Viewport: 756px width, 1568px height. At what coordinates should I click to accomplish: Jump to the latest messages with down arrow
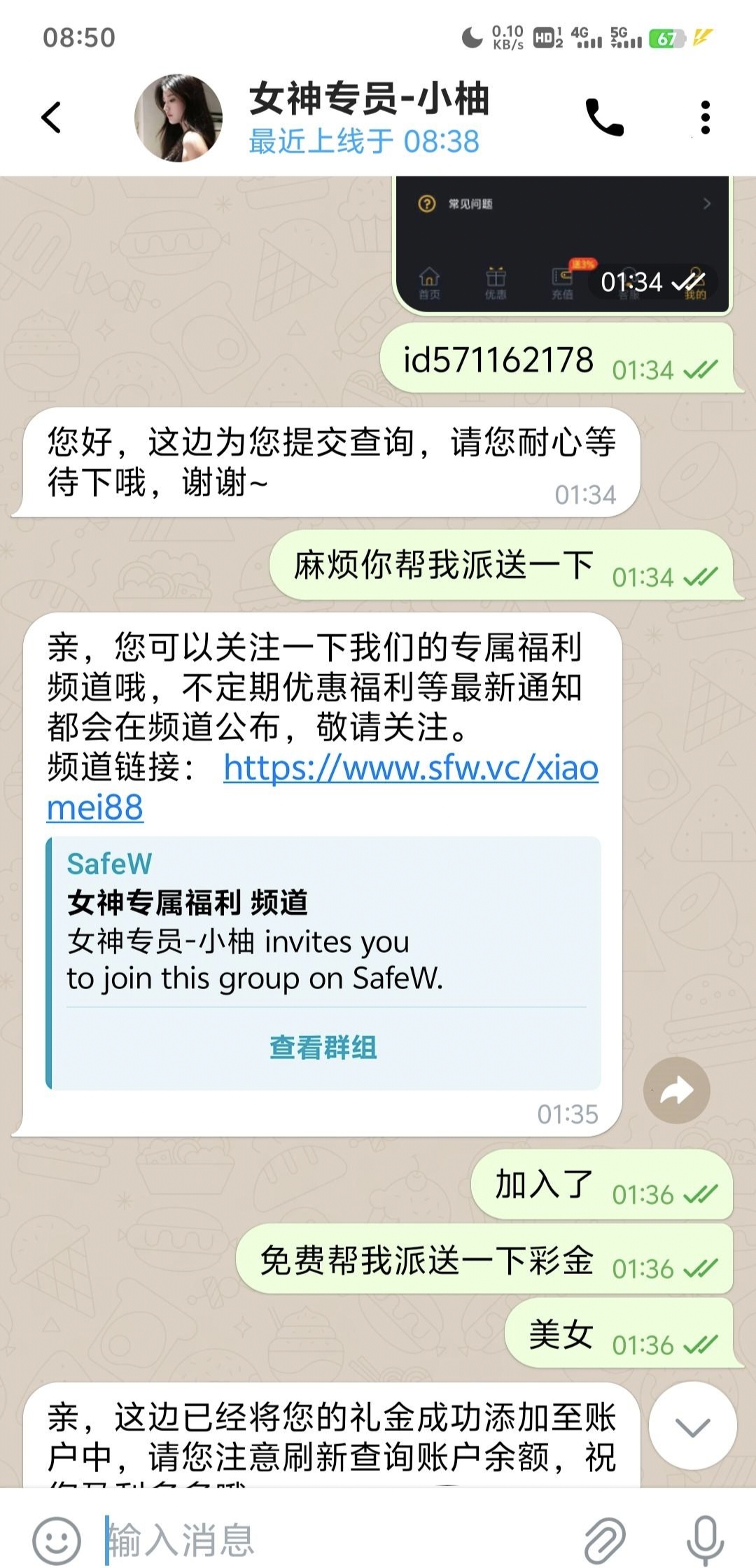click(692, 1425)
